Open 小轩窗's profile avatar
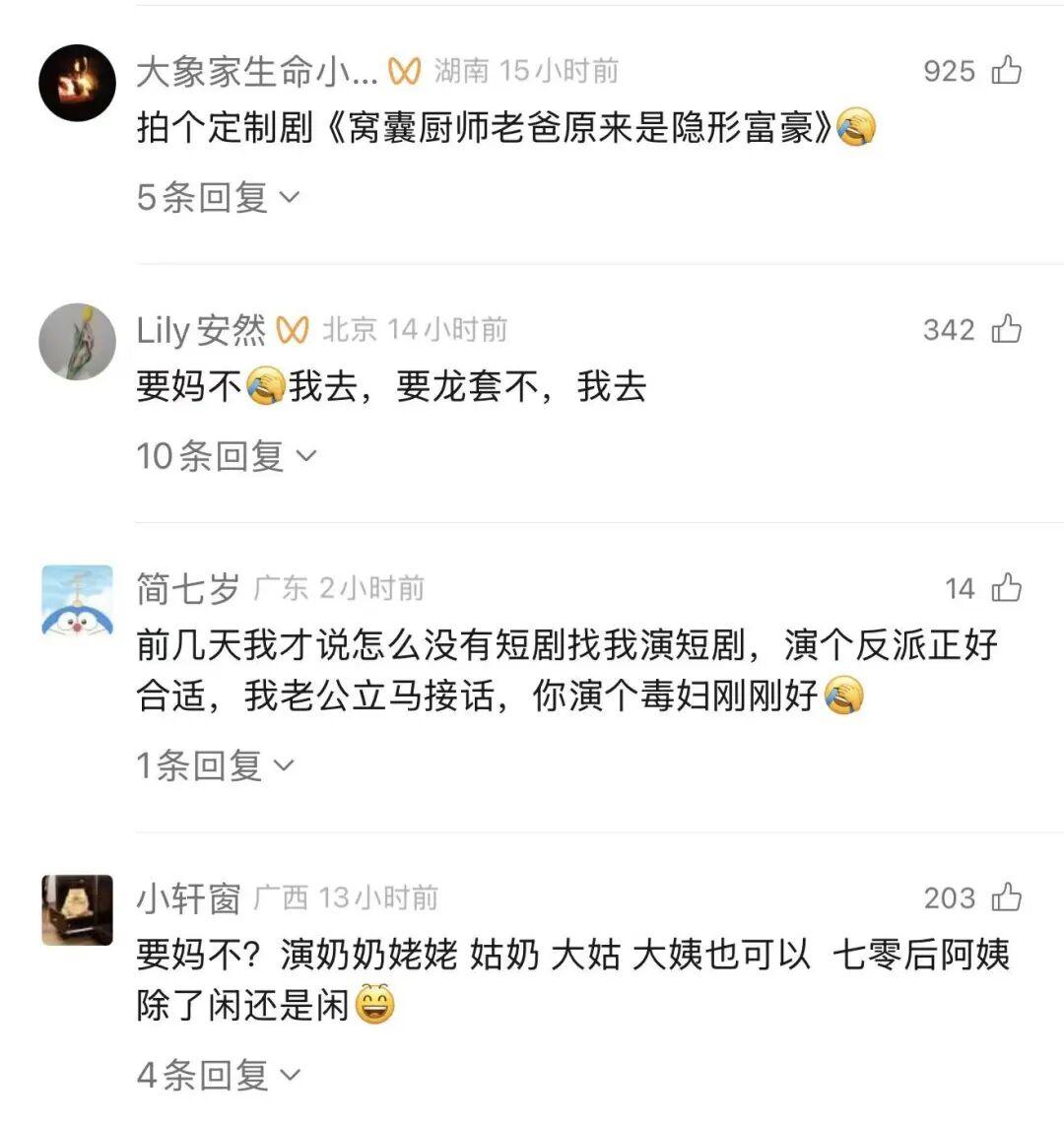The height and width of the screenshot is (1127, 1064). click(x=77, y=909)
